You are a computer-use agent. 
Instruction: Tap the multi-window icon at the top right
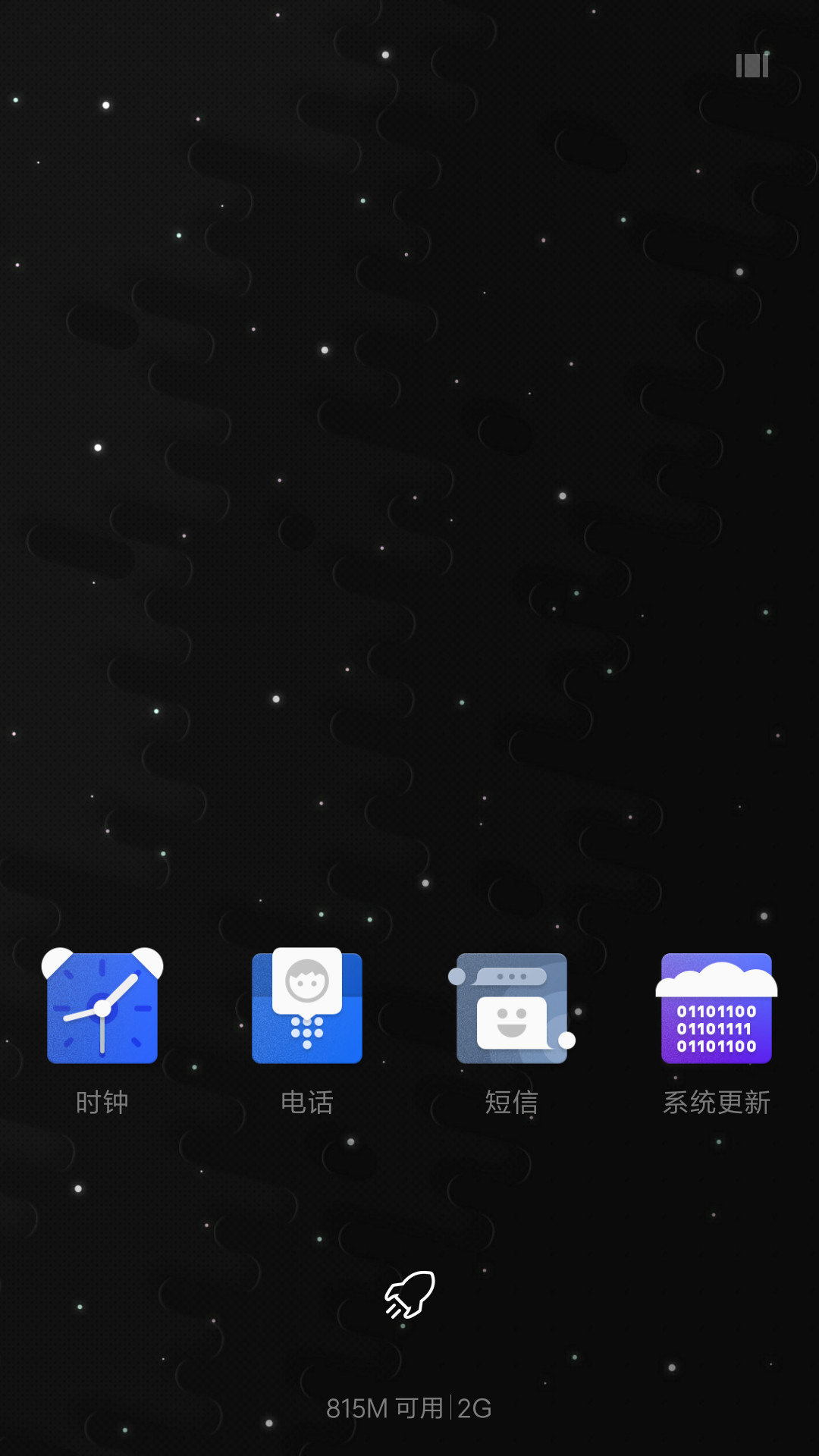coord(752,66)
